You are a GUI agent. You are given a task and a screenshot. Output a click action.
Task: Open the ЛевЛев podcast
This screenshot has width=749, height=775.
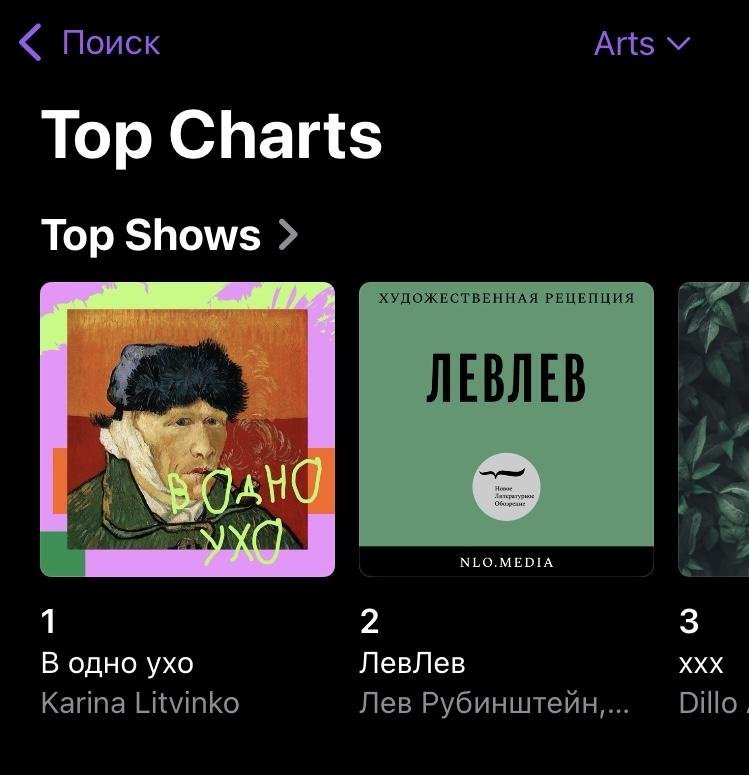(506, 430)
